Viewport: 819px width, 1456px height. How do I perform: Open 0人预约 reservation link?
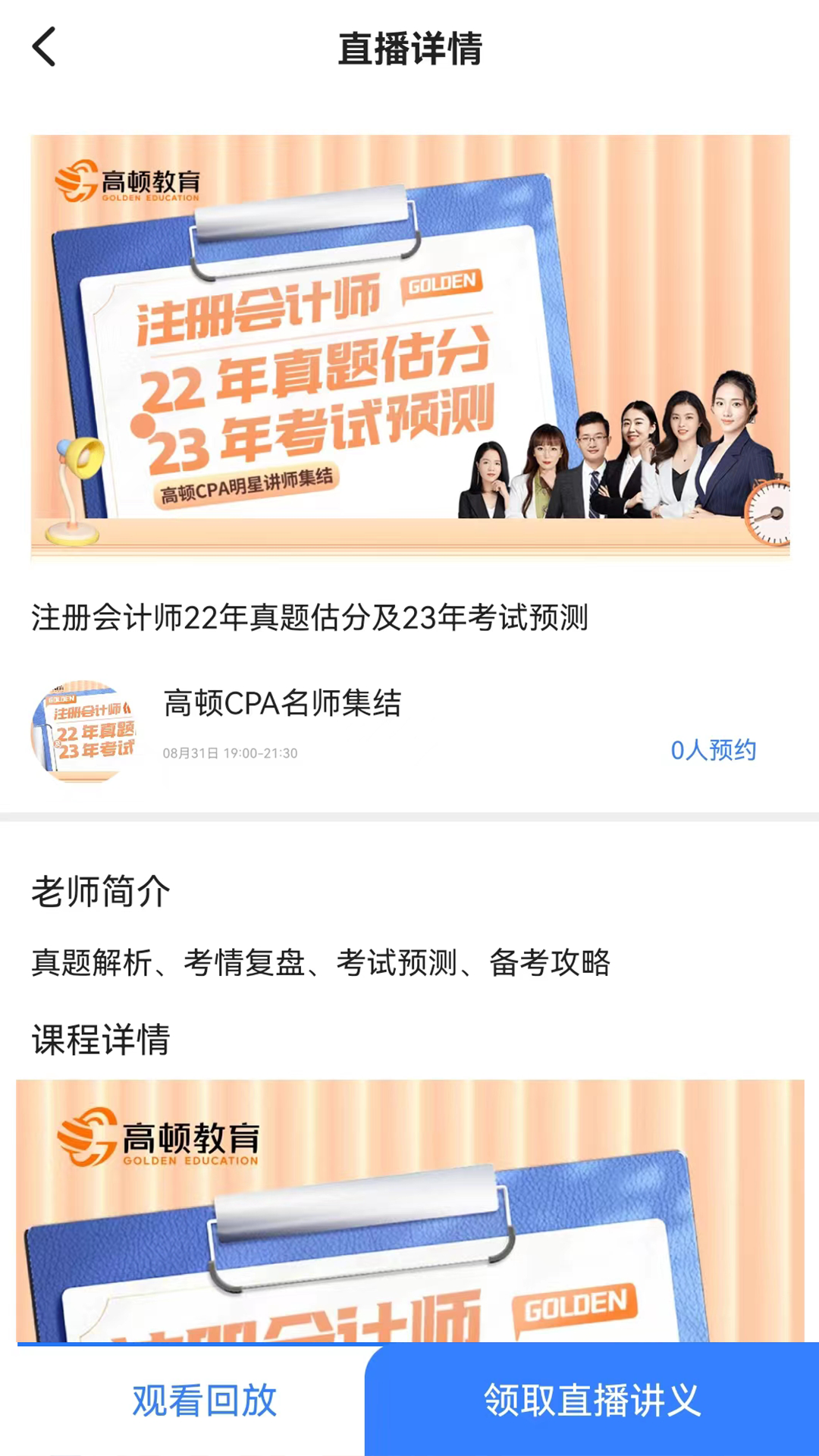tap(714, 751)
